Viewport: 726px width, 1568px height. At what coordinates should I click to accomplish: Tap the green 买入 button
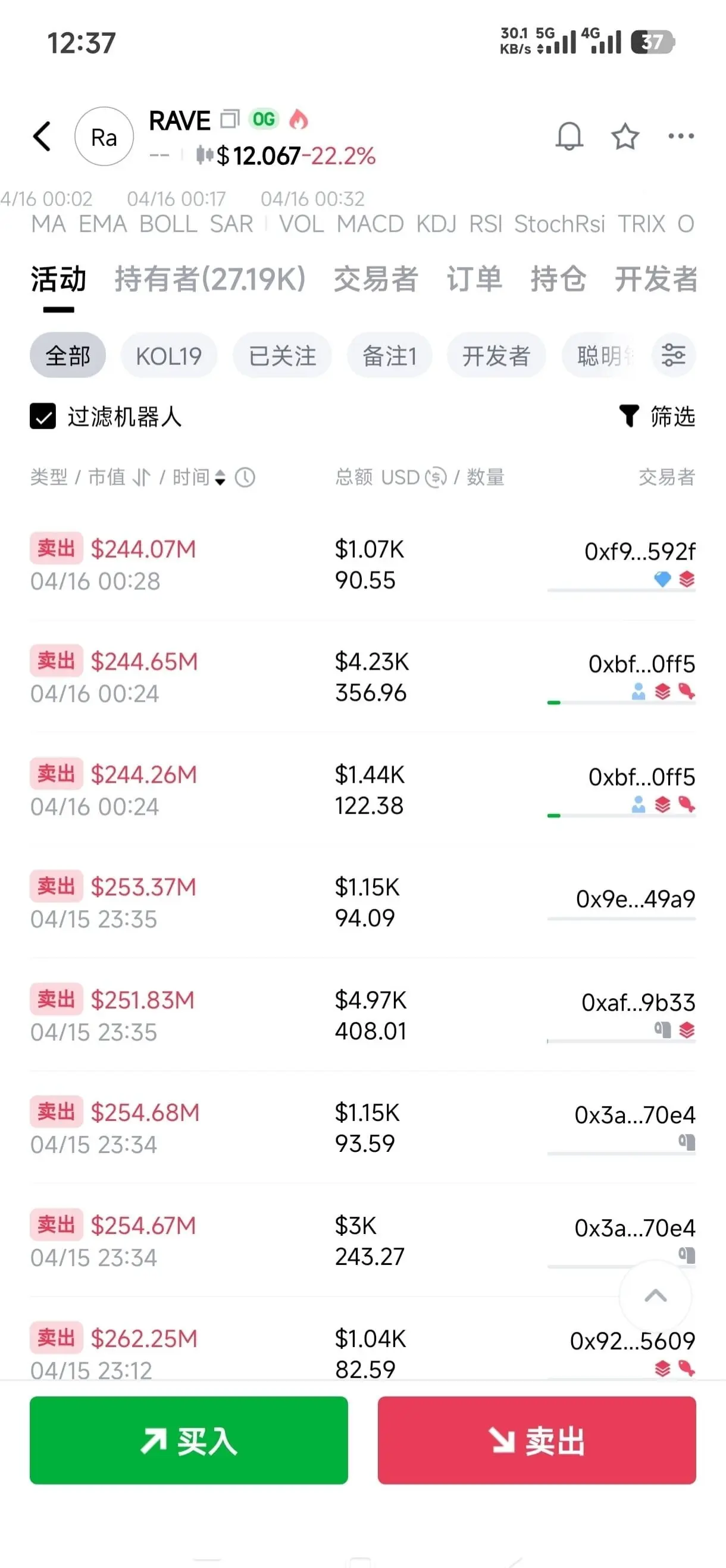[189, 1440]
